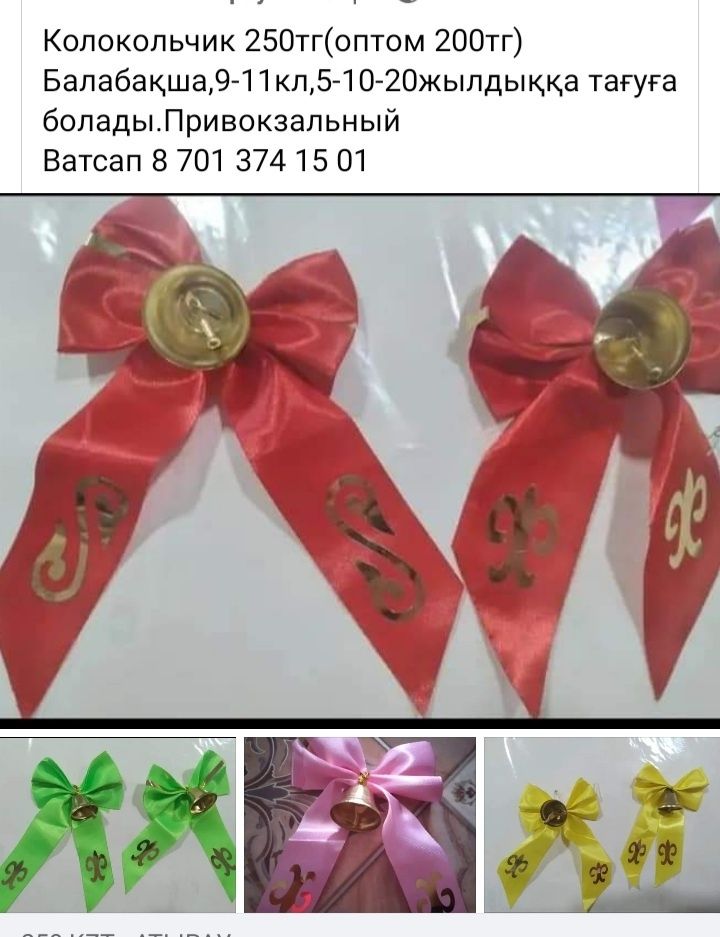Image resolution: width=720 pixels, height=937 pixels.
Task: Open the large red bows photo
Action: tap(360, 455)
